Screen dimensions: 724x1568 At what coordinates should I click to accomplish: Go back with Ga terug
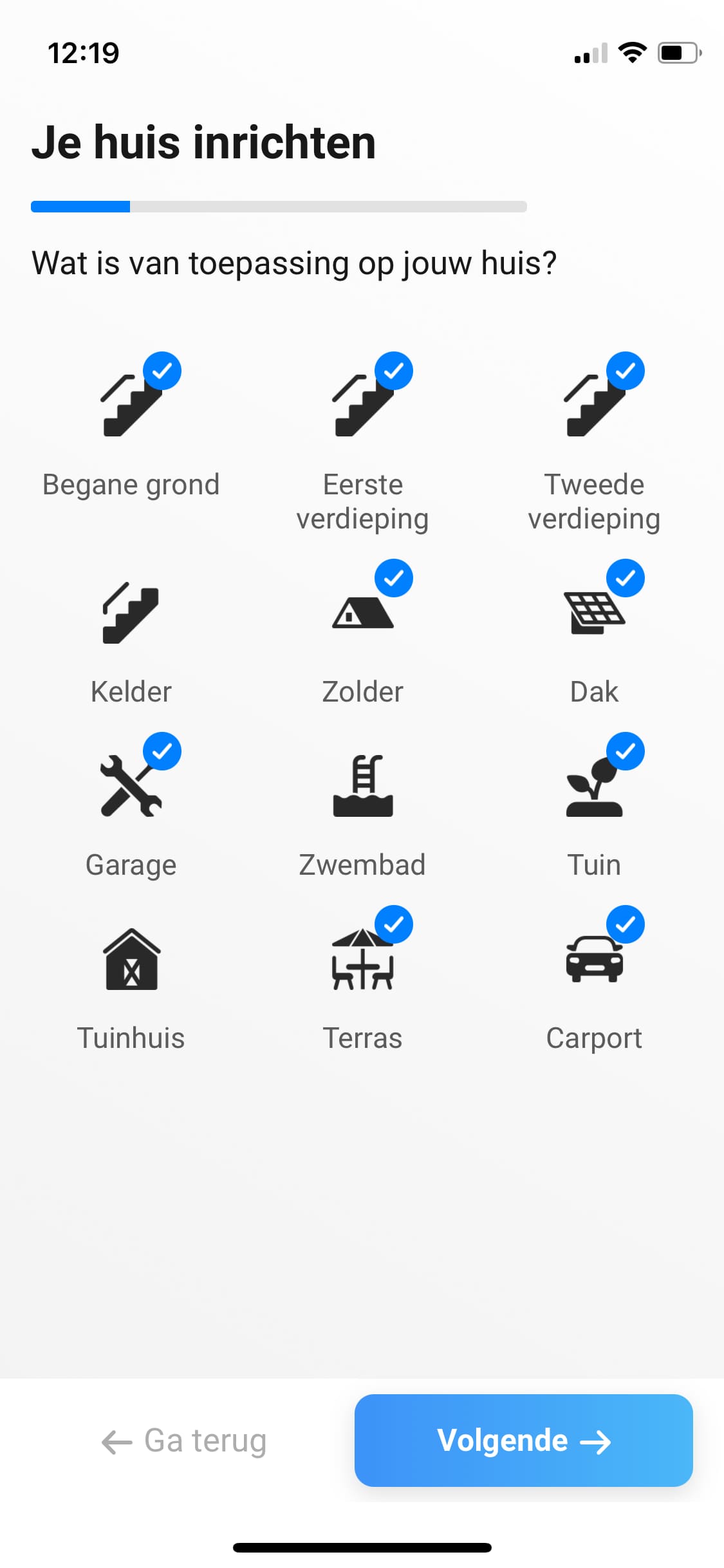[184, 1441]
